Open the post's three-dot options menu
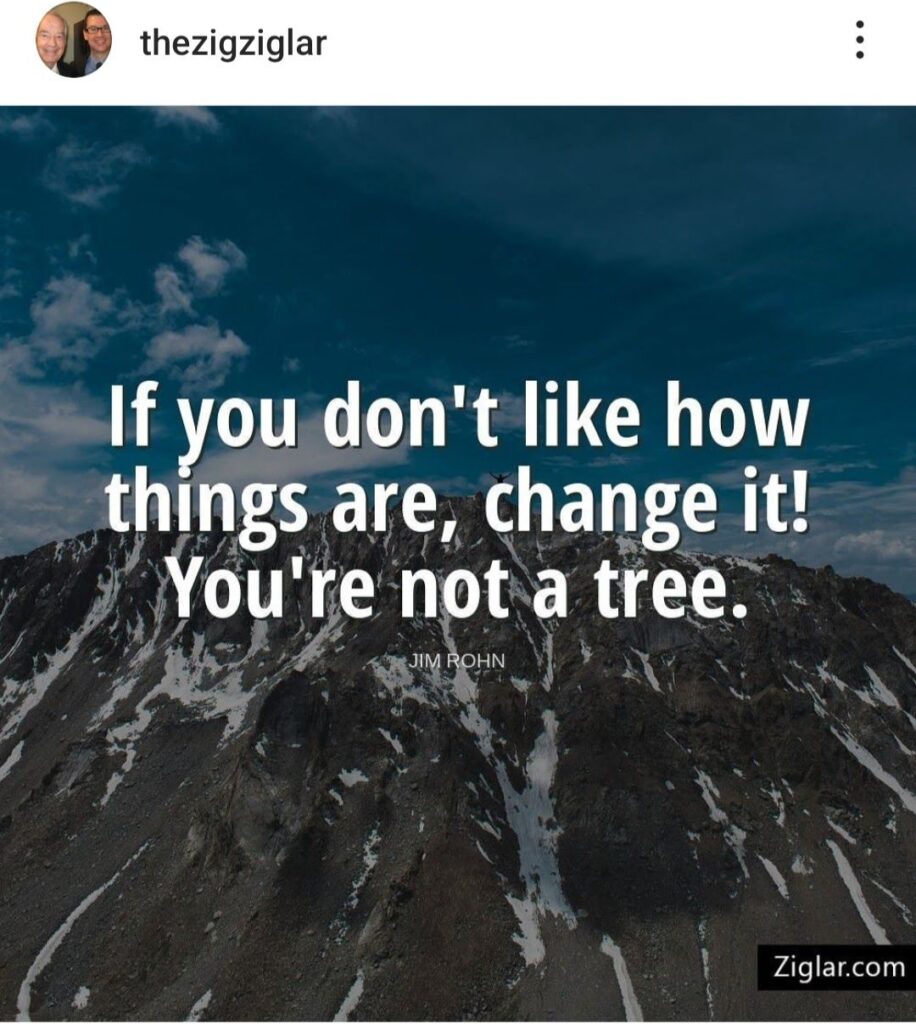Viewport: 916px width, 1024px height. pos(858,41)
